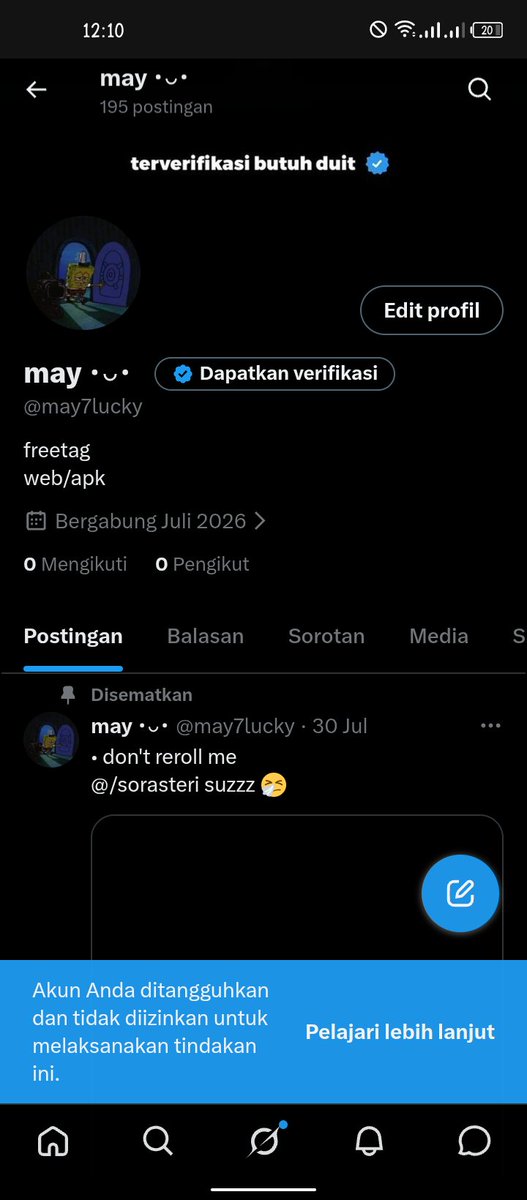Go back using the top arrow

pos(36,90)
